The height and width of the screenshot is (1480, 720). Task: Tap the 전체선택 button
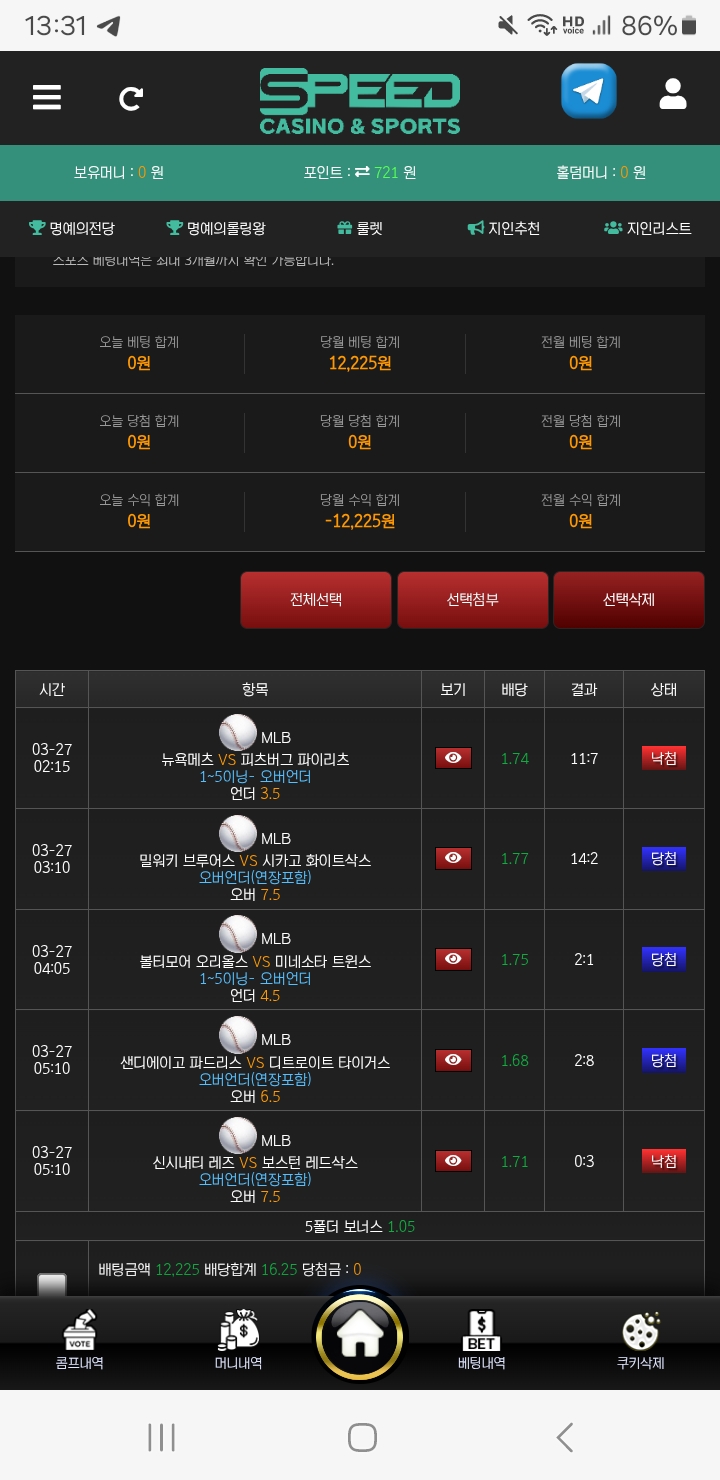[x=316, y=600]
